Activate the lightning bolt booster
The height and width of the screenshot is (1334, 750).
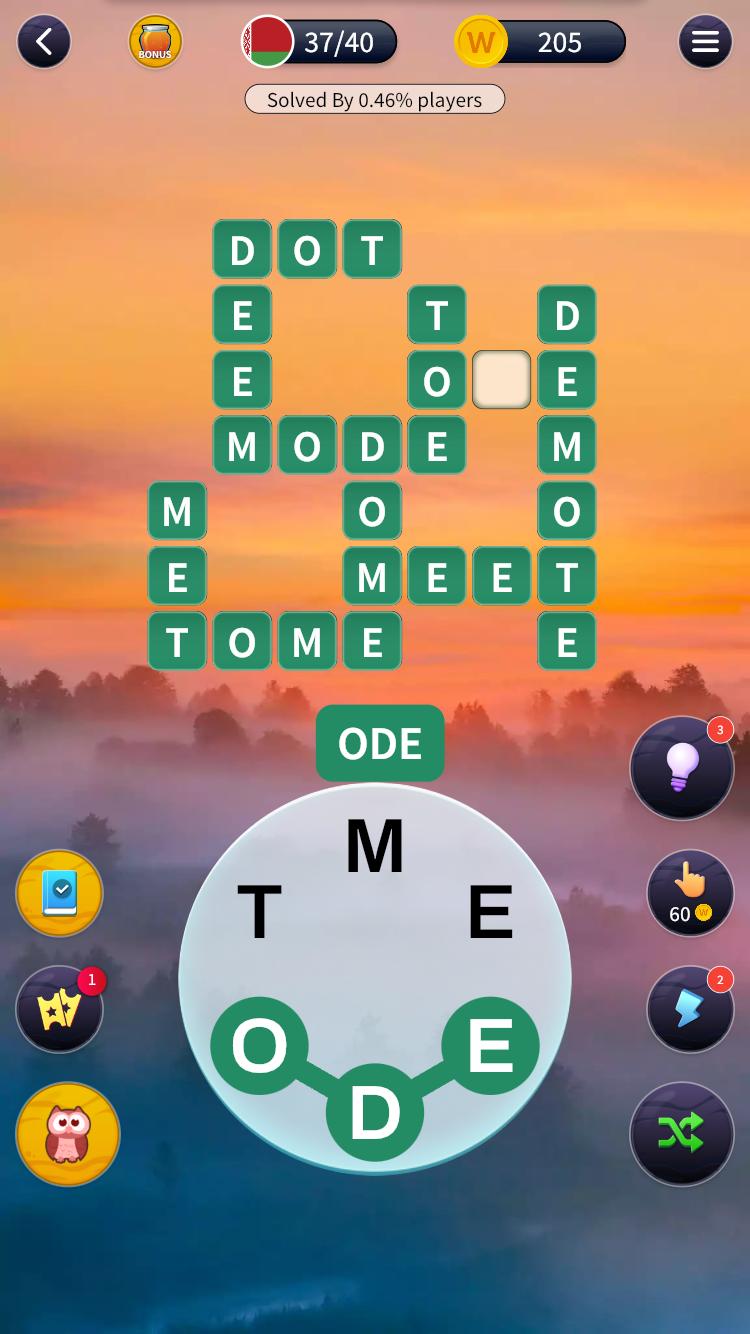pyautogui.click(x=689, y=1009)
